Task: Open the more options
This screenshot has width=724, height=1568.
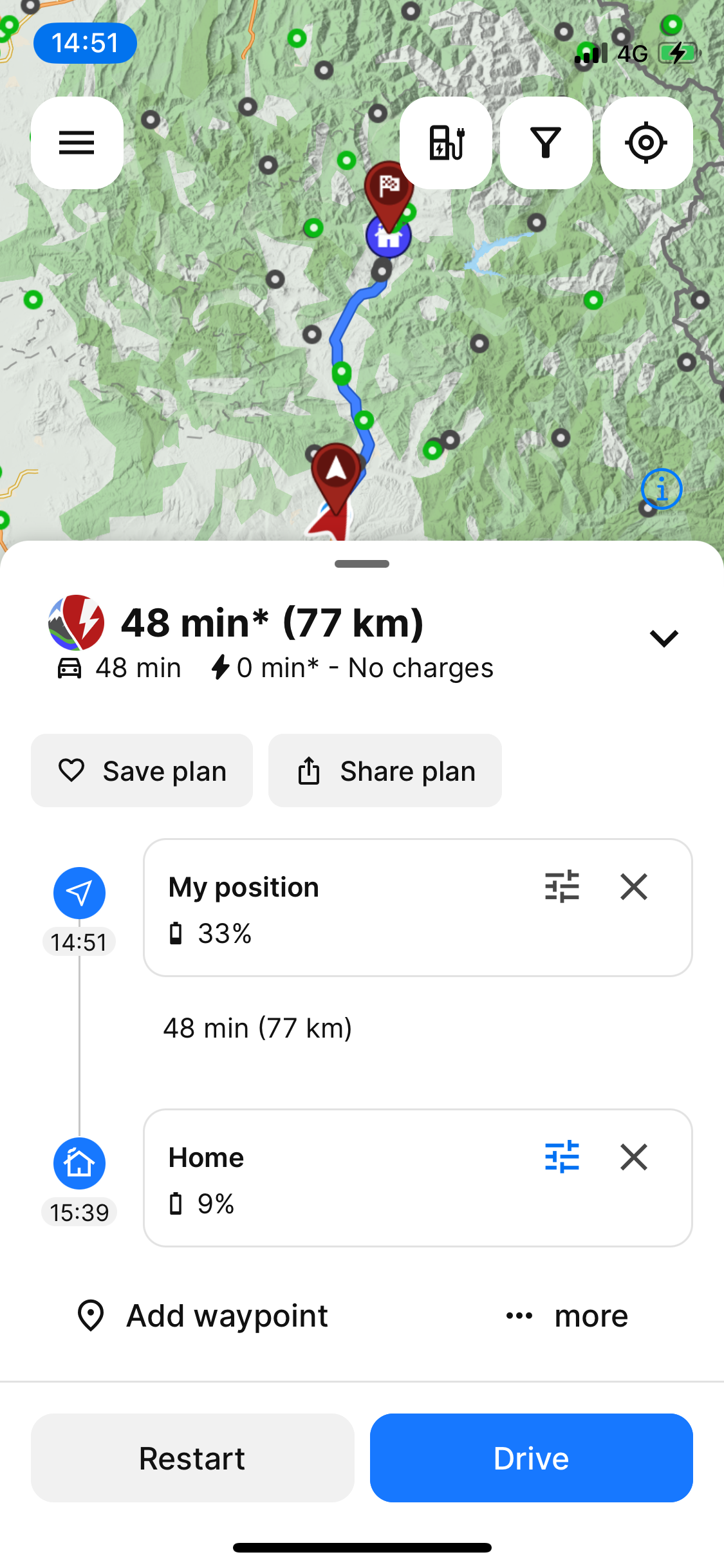Action: [x=566, y=1316]
